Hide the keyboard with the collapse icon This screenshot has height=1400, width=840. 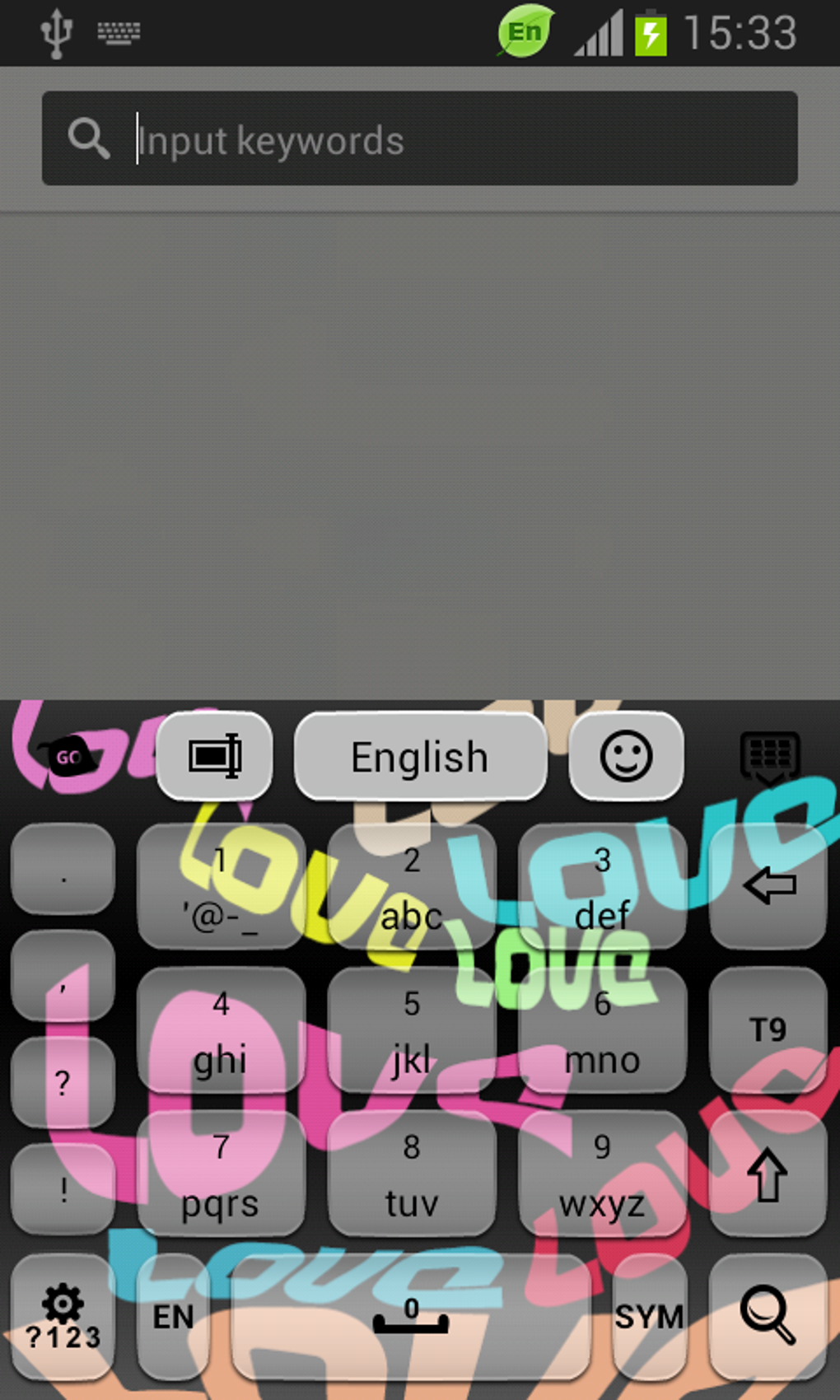point(769,756)
